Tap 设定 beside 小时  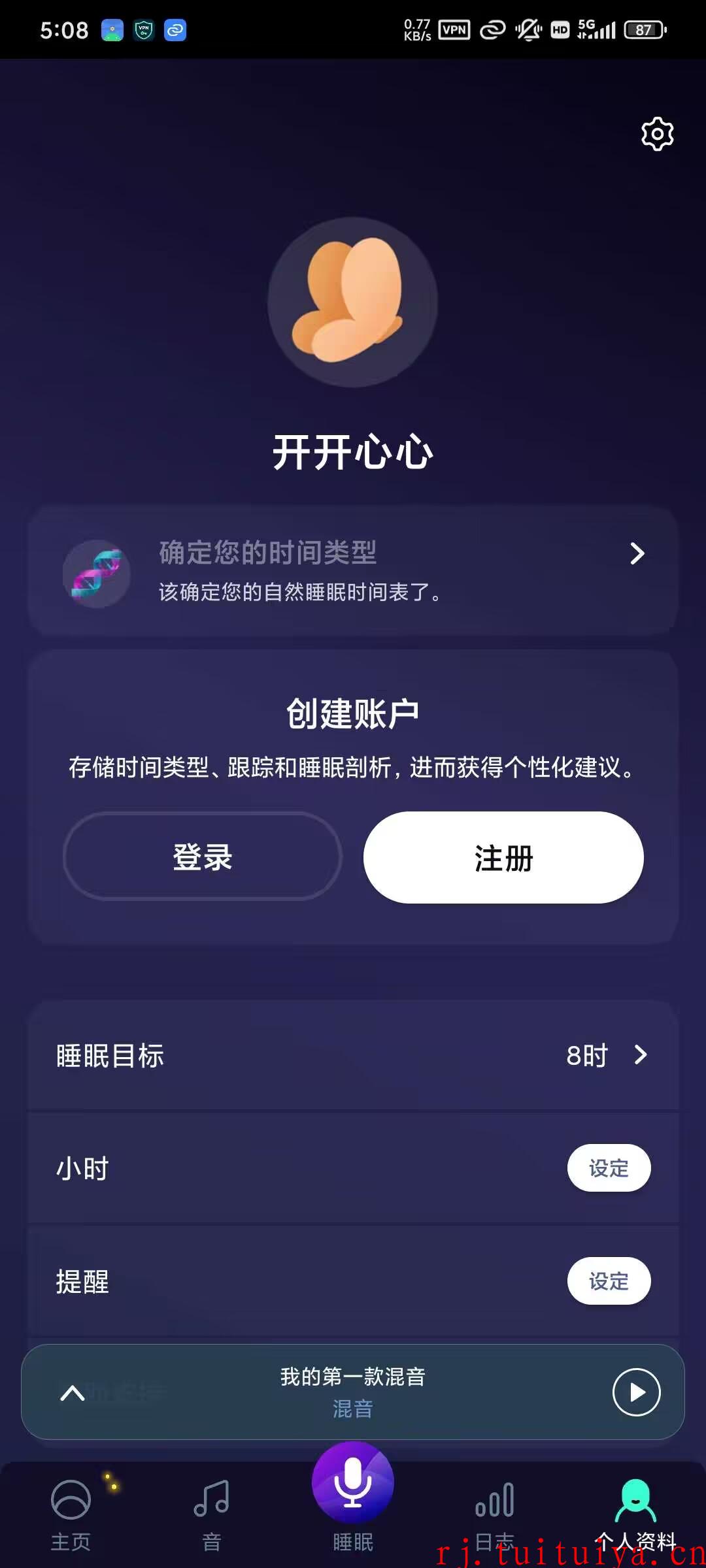609,1168
